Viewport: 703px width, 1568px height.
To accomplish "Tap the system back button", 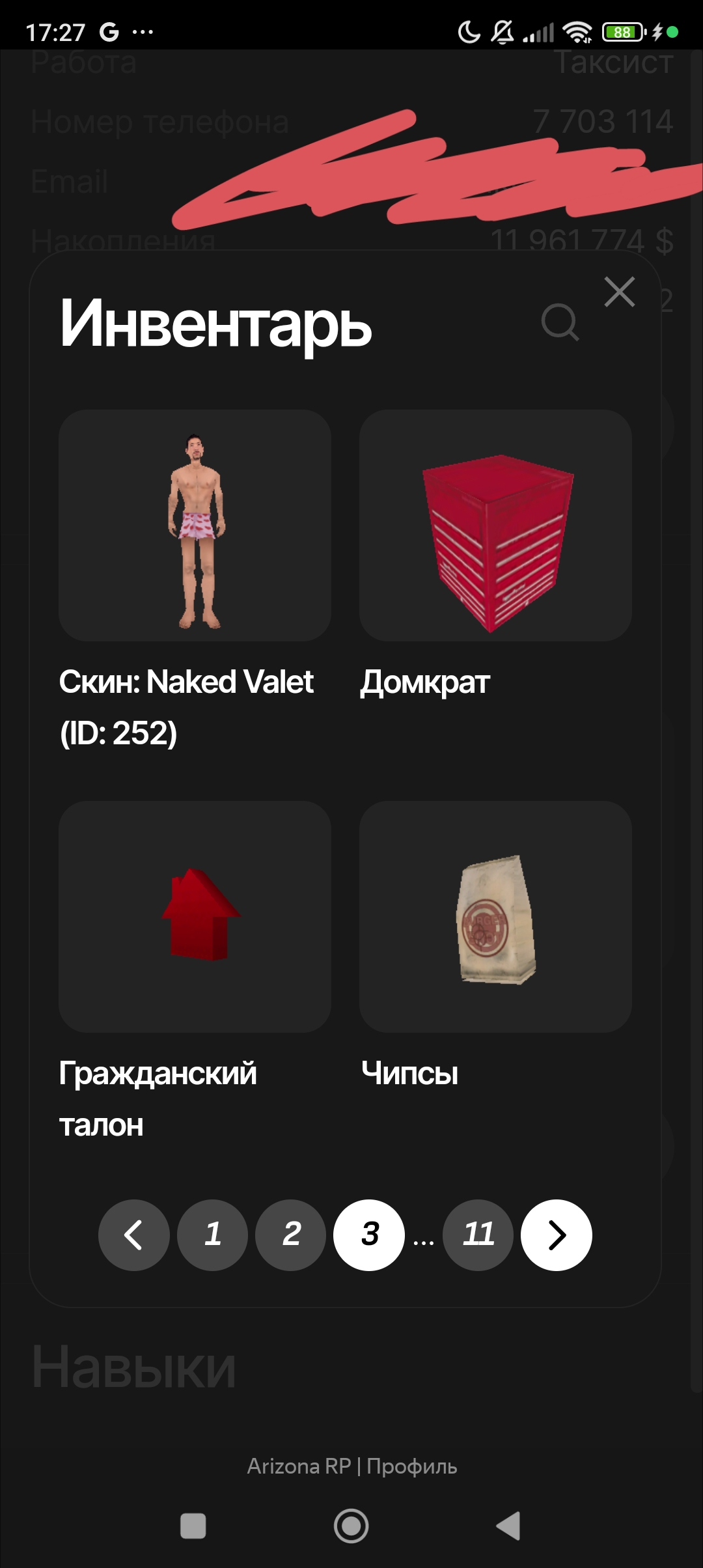I will 509,1526.
